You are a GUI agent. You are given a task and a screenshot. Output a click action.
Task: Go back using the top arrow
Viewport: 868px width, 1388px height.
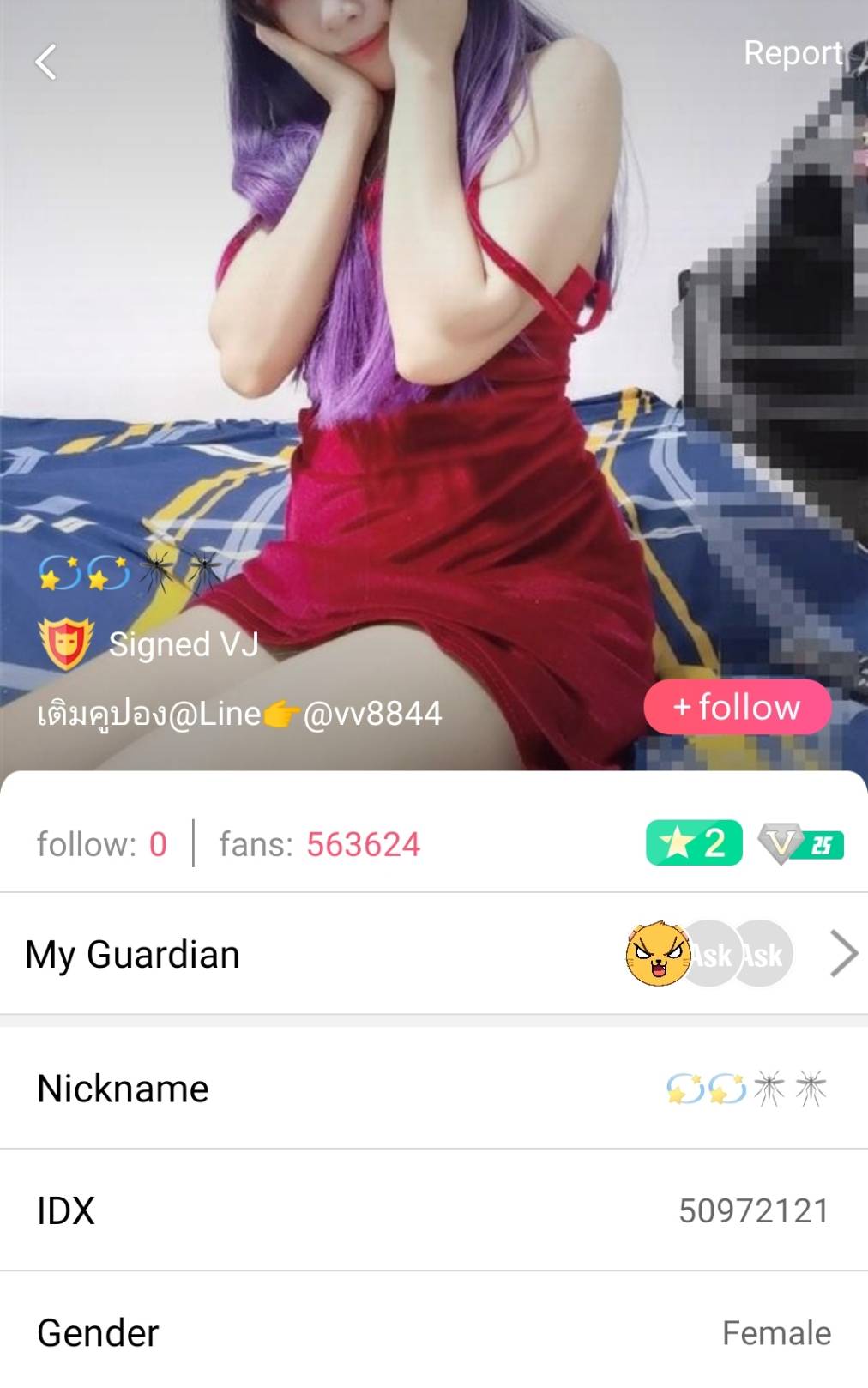45,62
